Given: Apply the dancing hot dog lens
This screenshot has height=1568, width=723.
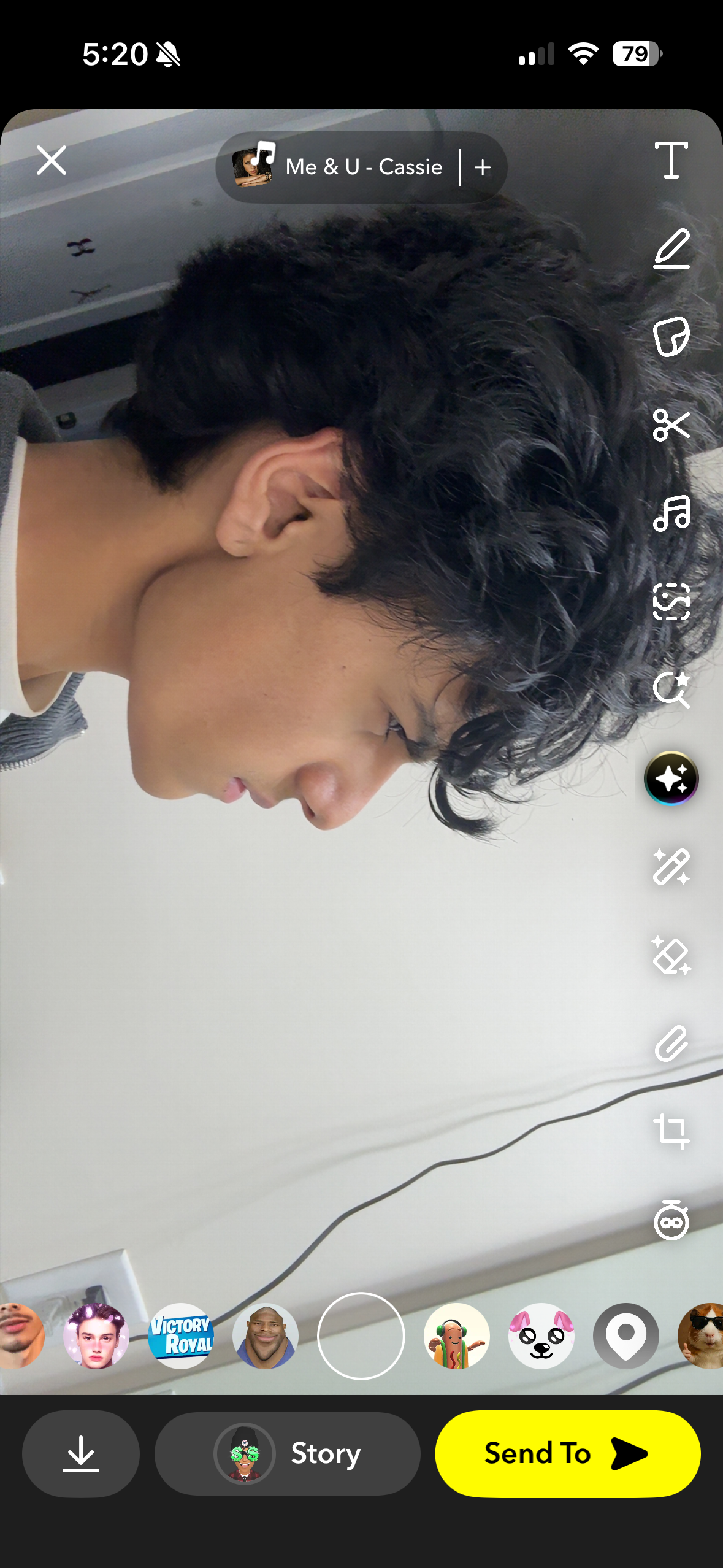Looking at the screenshot, I should (x=456, y=1335).
